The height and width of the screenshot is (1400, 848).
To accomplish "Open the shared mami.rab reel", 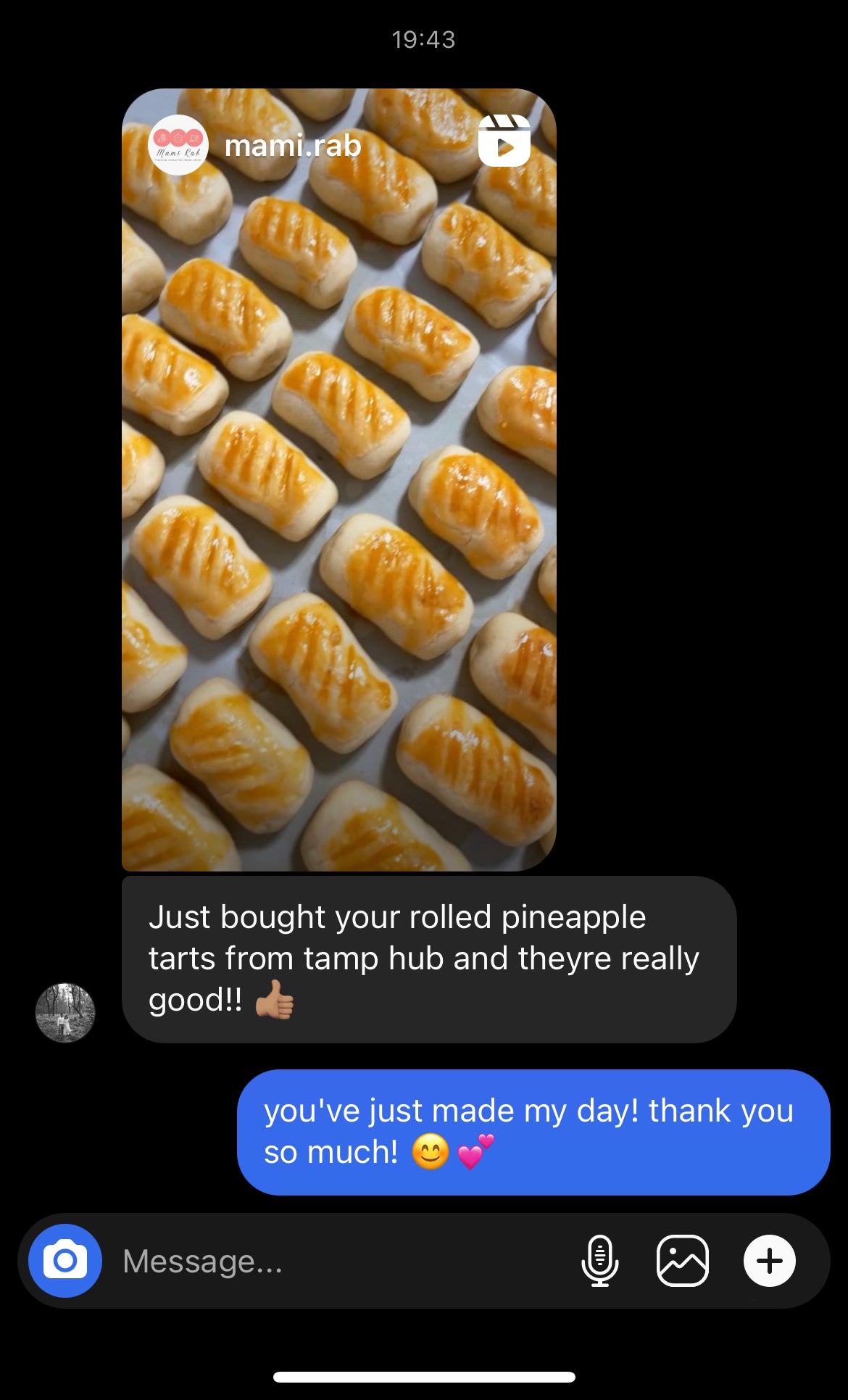I will [338, 479].
